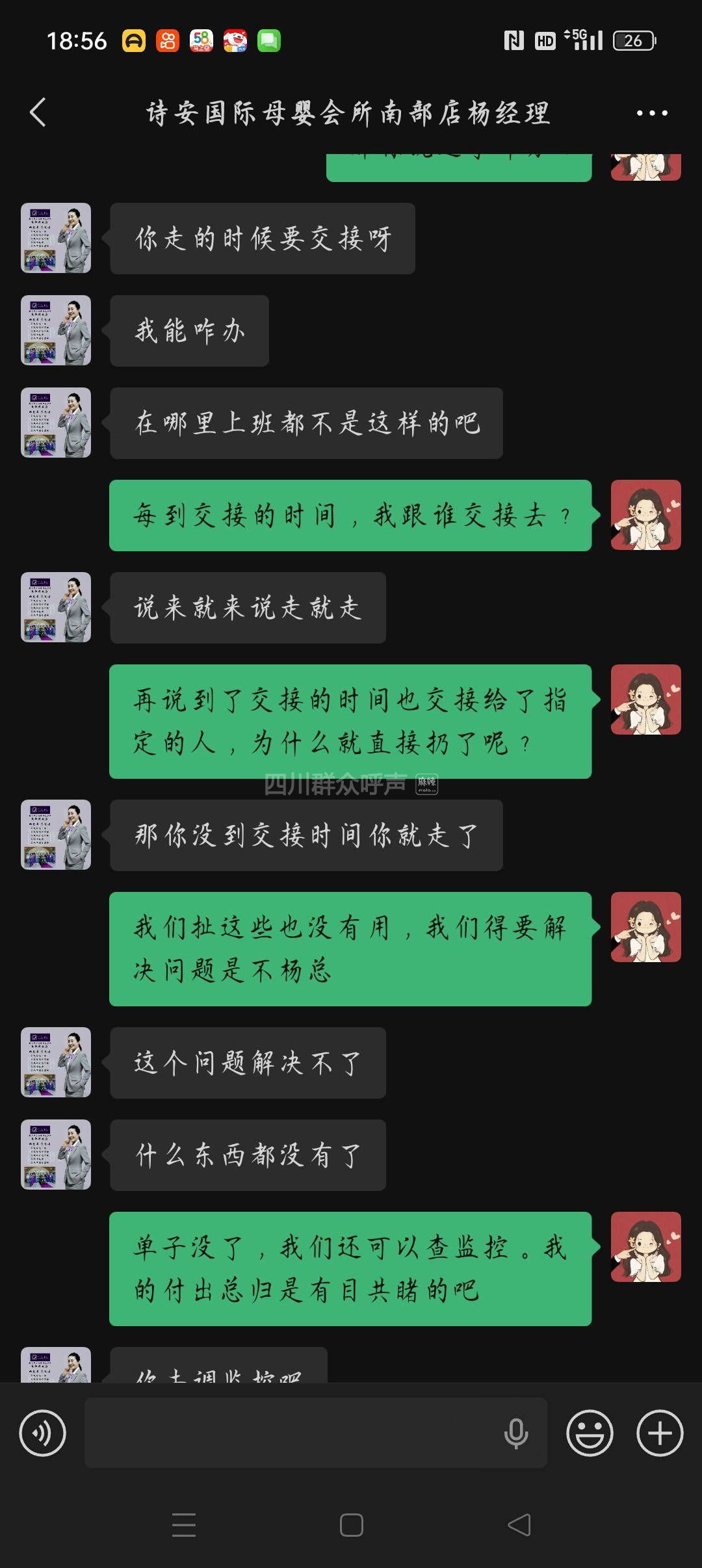Start voice dictation with the microphone
Image resolution: width=702 pixels, height=1568 pixels.
click(516, 1433)
